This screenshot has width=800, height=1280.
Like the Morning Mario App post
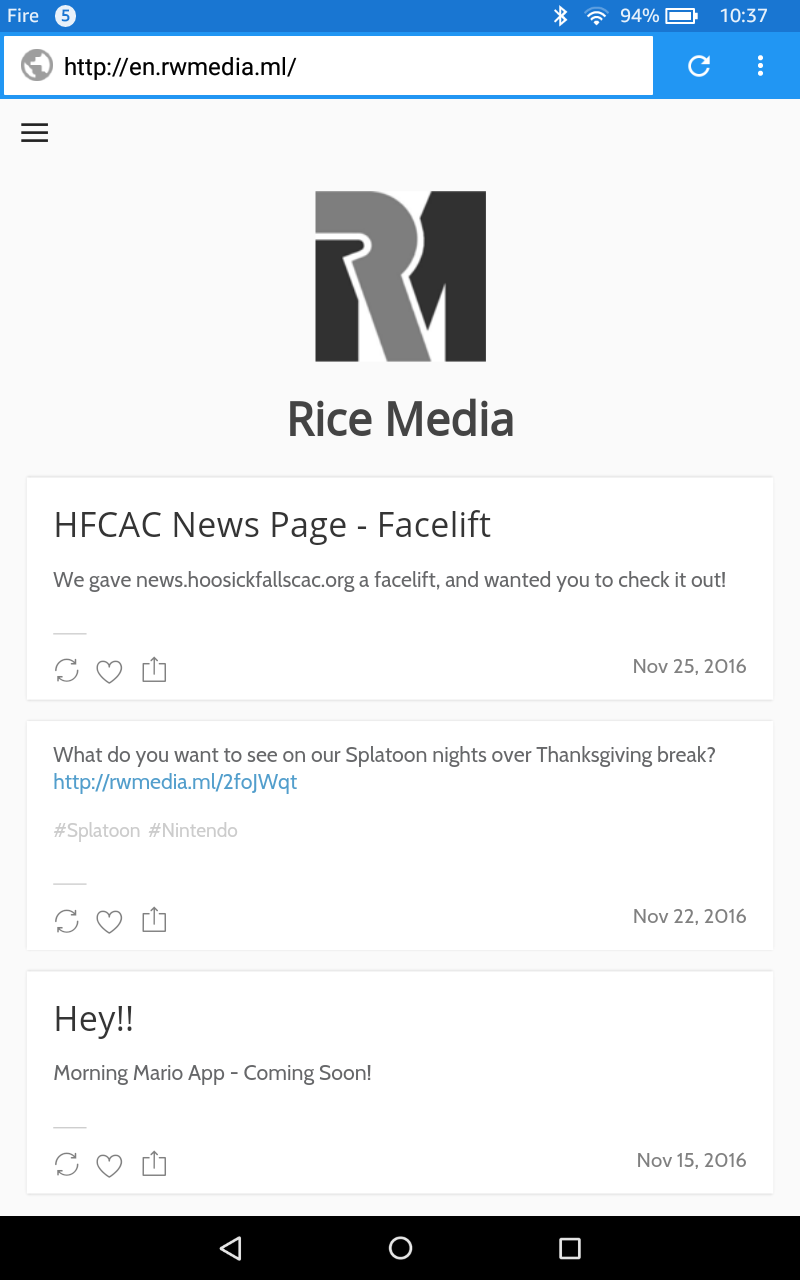pyautogui.click(x=109, y=1165)
